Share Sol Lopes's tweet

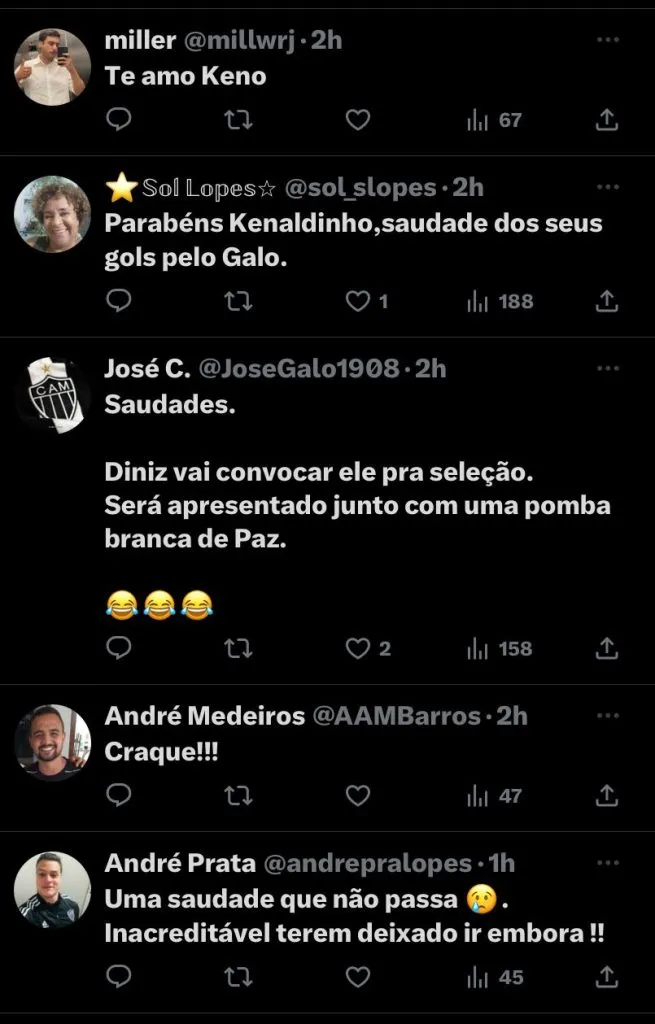(x=606, y=301)
